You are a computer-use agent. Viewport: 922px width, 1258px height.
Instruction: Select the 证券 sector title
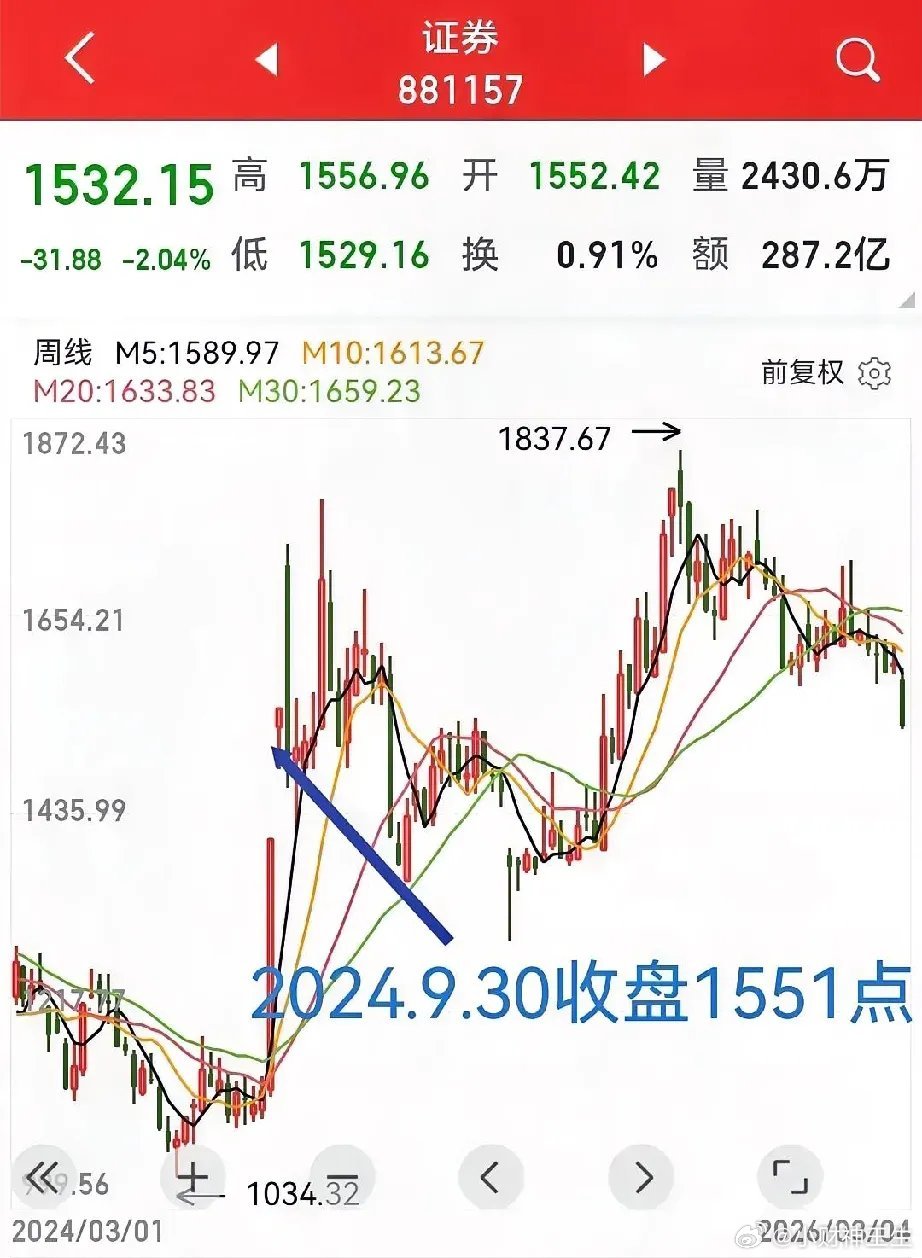[x=461, y=38]
